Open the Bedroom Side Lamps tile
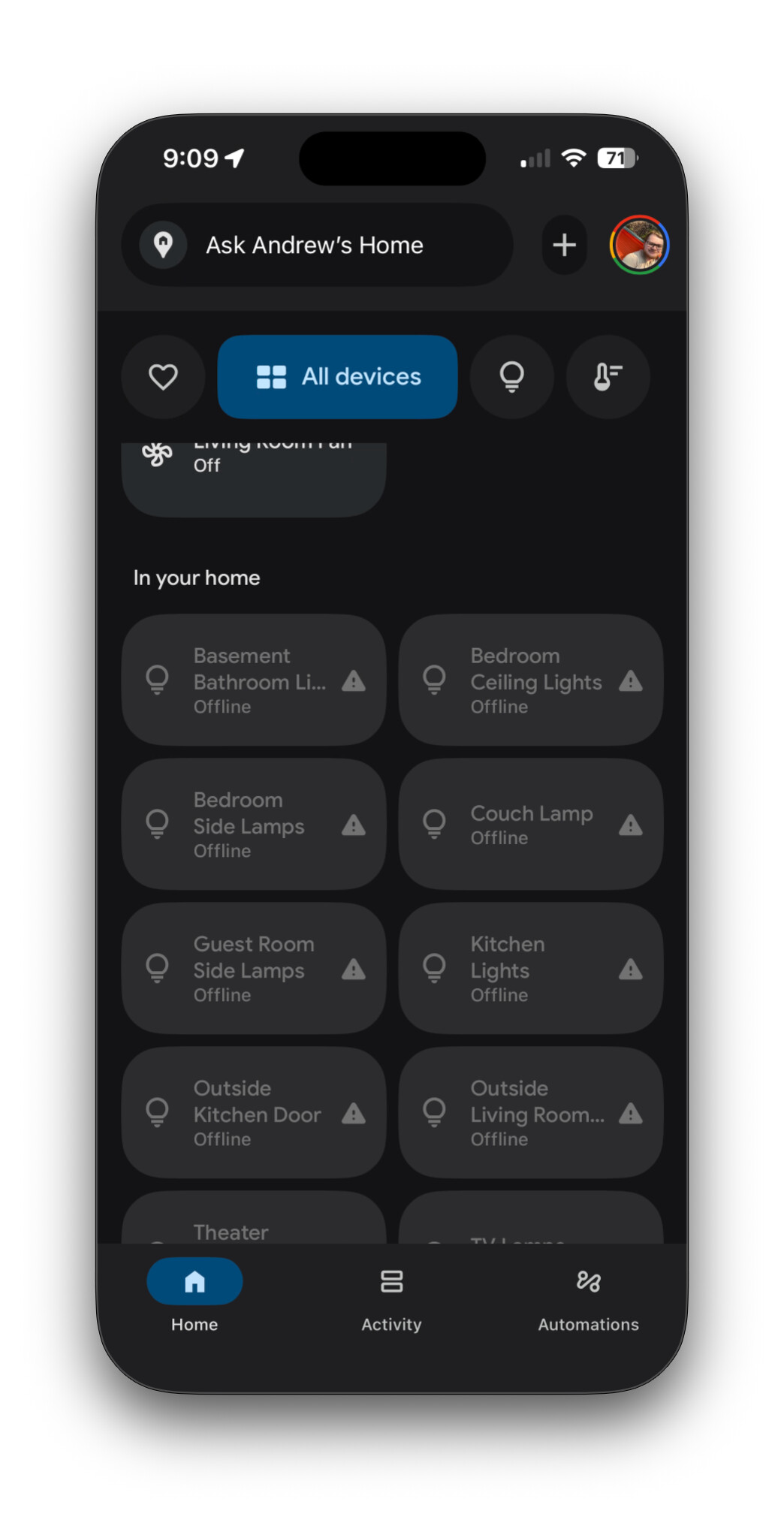The width and height of the screenshot is (784, 1517). [x=254, y=824]
